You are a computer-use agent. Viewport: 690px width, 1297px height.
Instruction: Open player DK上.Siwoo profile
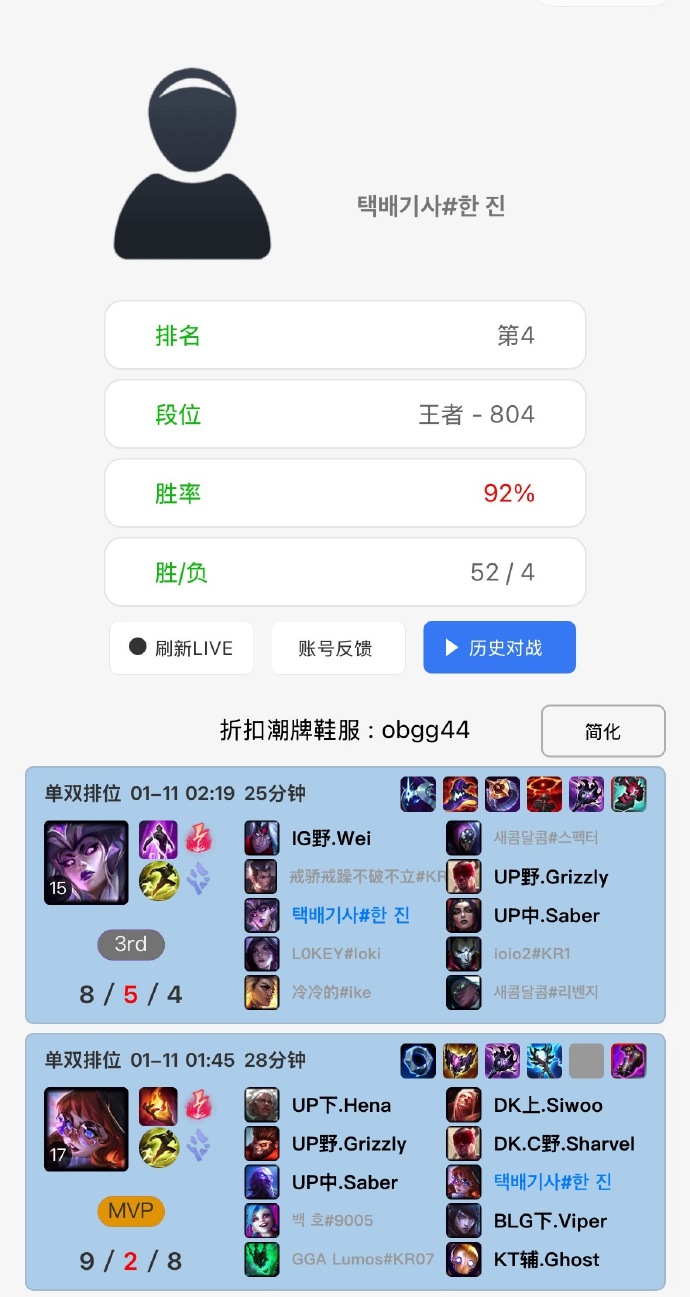[x=548, y=1105]
